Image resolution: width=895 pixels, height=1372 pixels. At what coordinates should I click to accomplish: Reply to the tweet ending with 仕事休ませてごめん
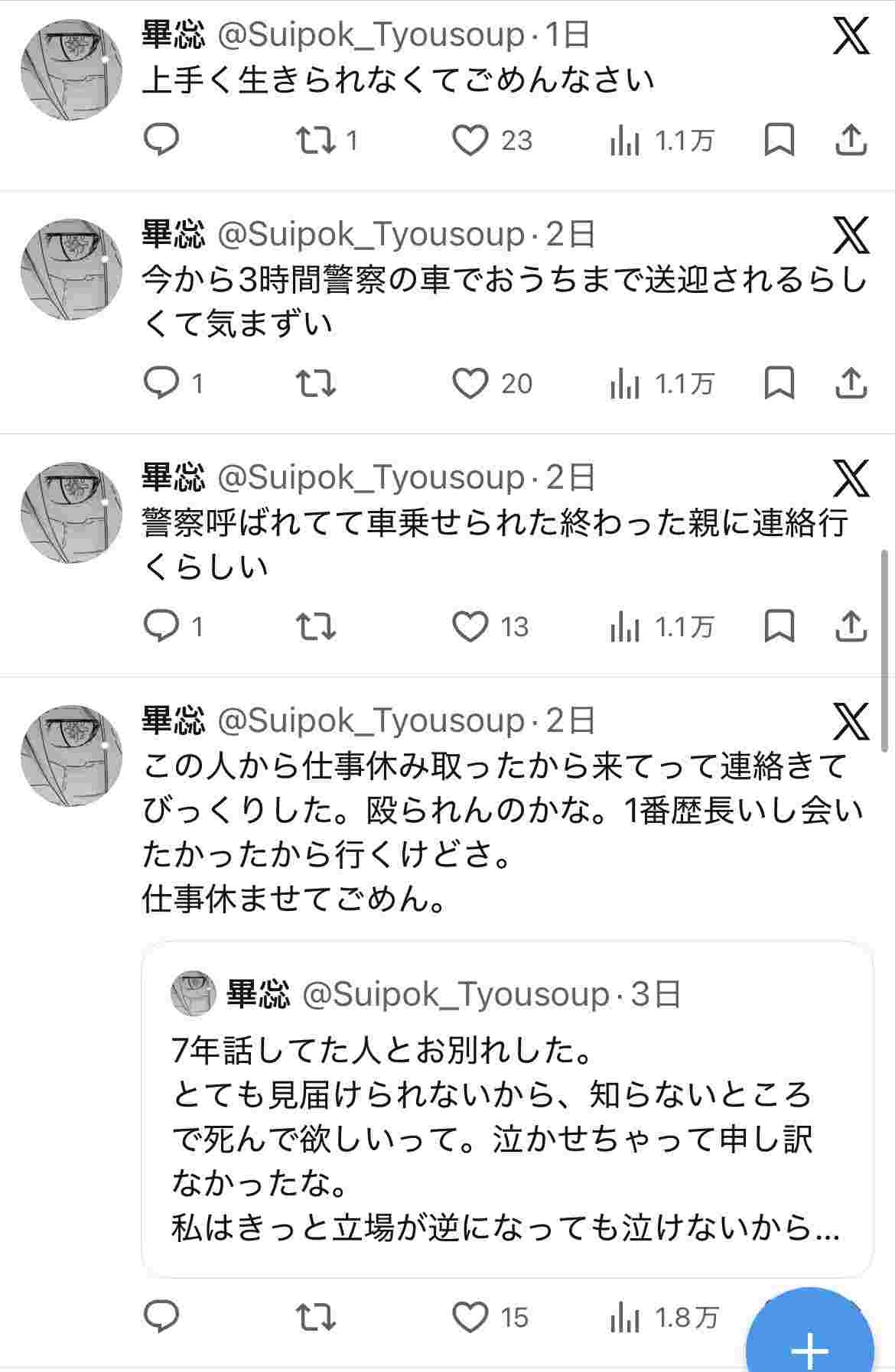pos(161,1317)
